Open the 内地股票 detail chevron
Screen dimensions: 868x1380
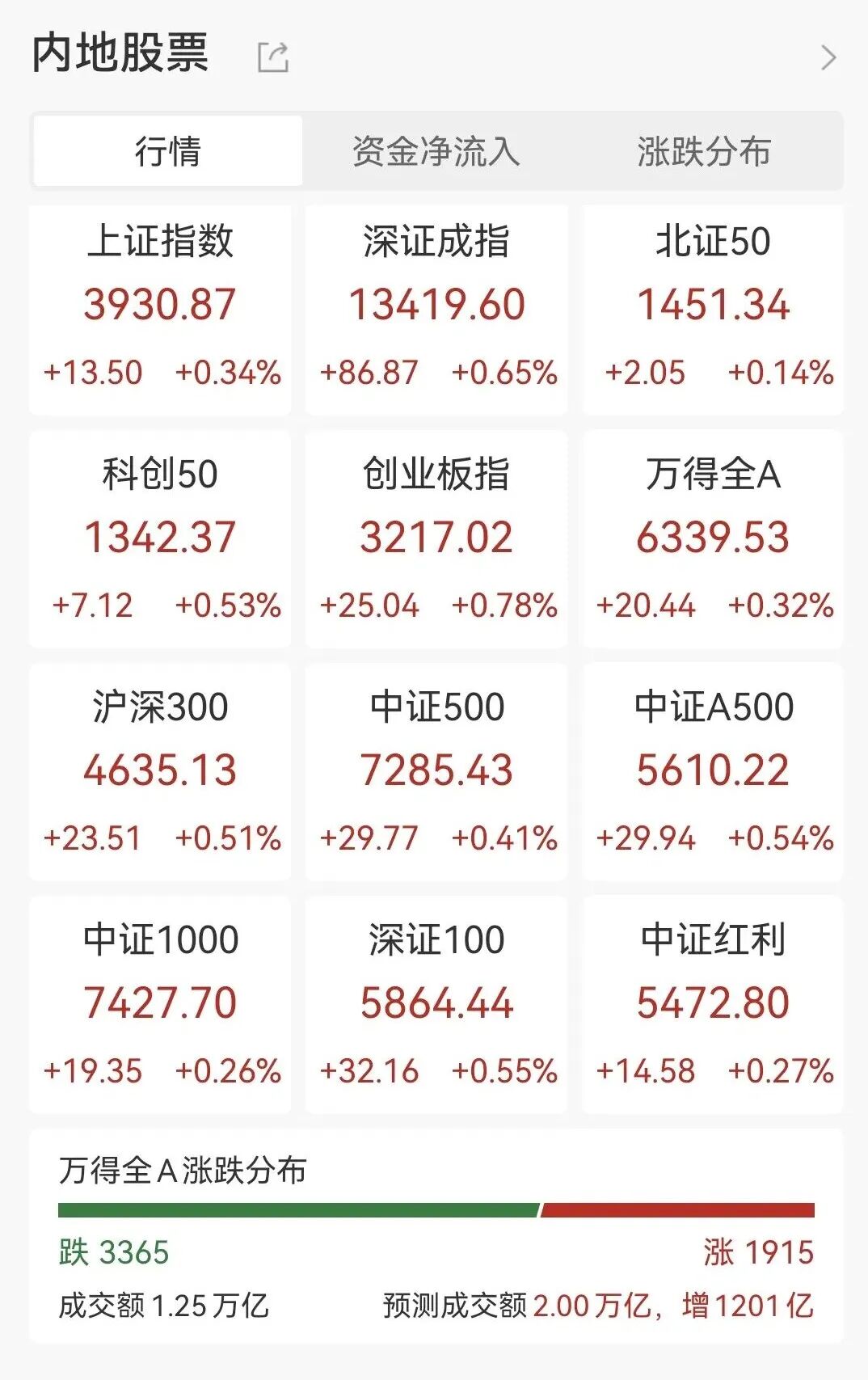pyautogui.click(x=828, y=57)
